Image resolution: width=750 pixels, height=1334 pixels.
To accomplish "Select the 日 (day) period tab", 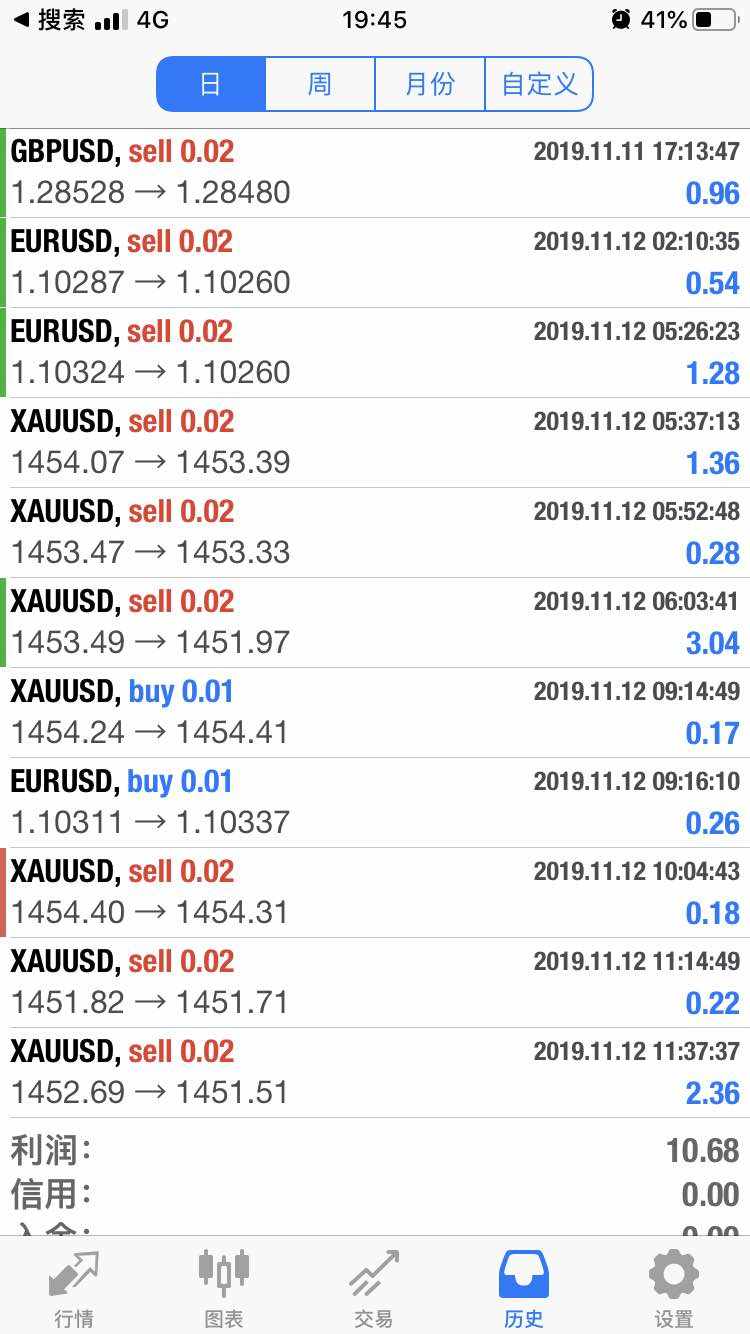I will (210, 84).
